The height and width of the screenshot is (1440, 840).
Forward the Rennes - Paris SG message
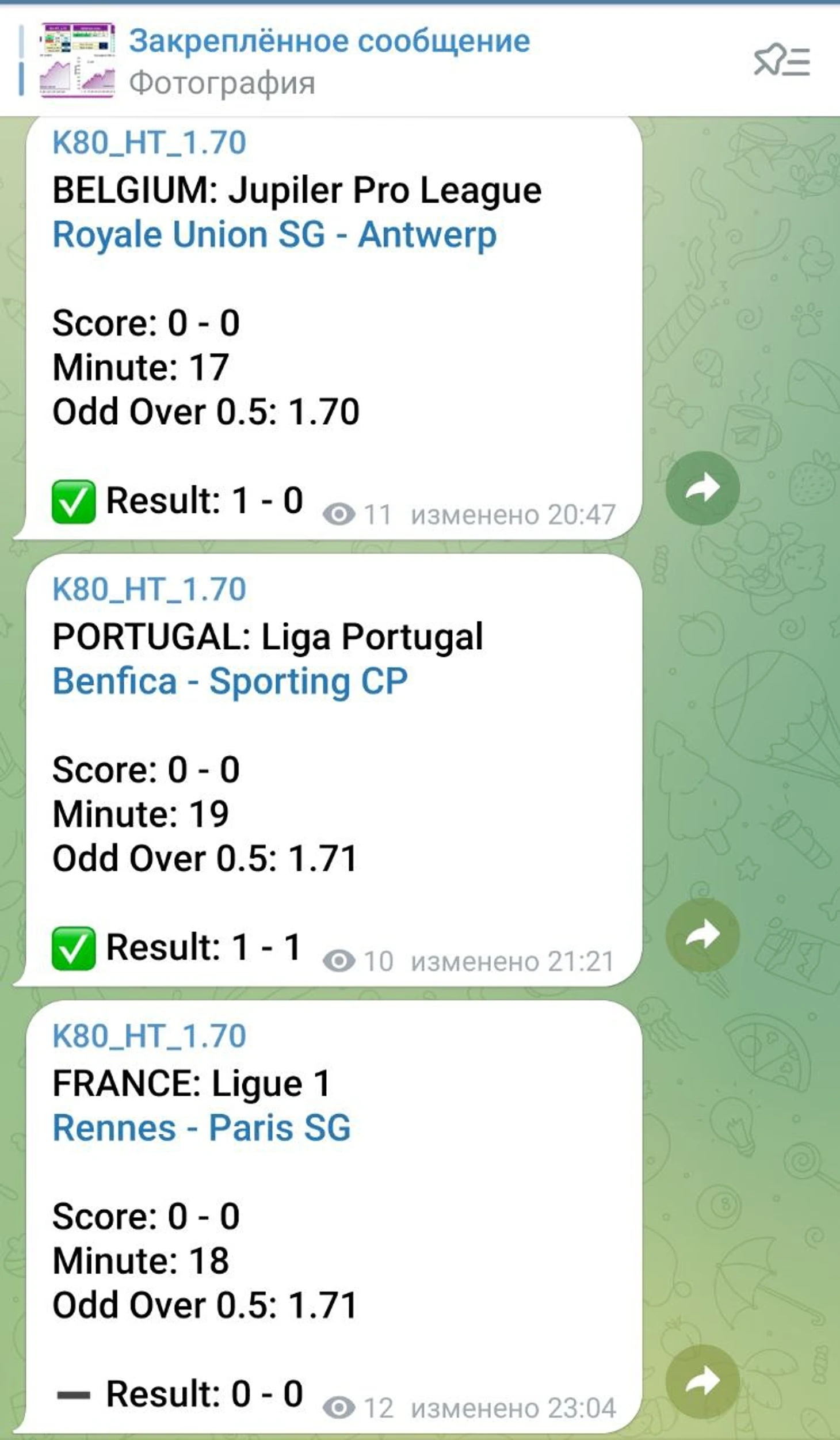coord(702,1381)
